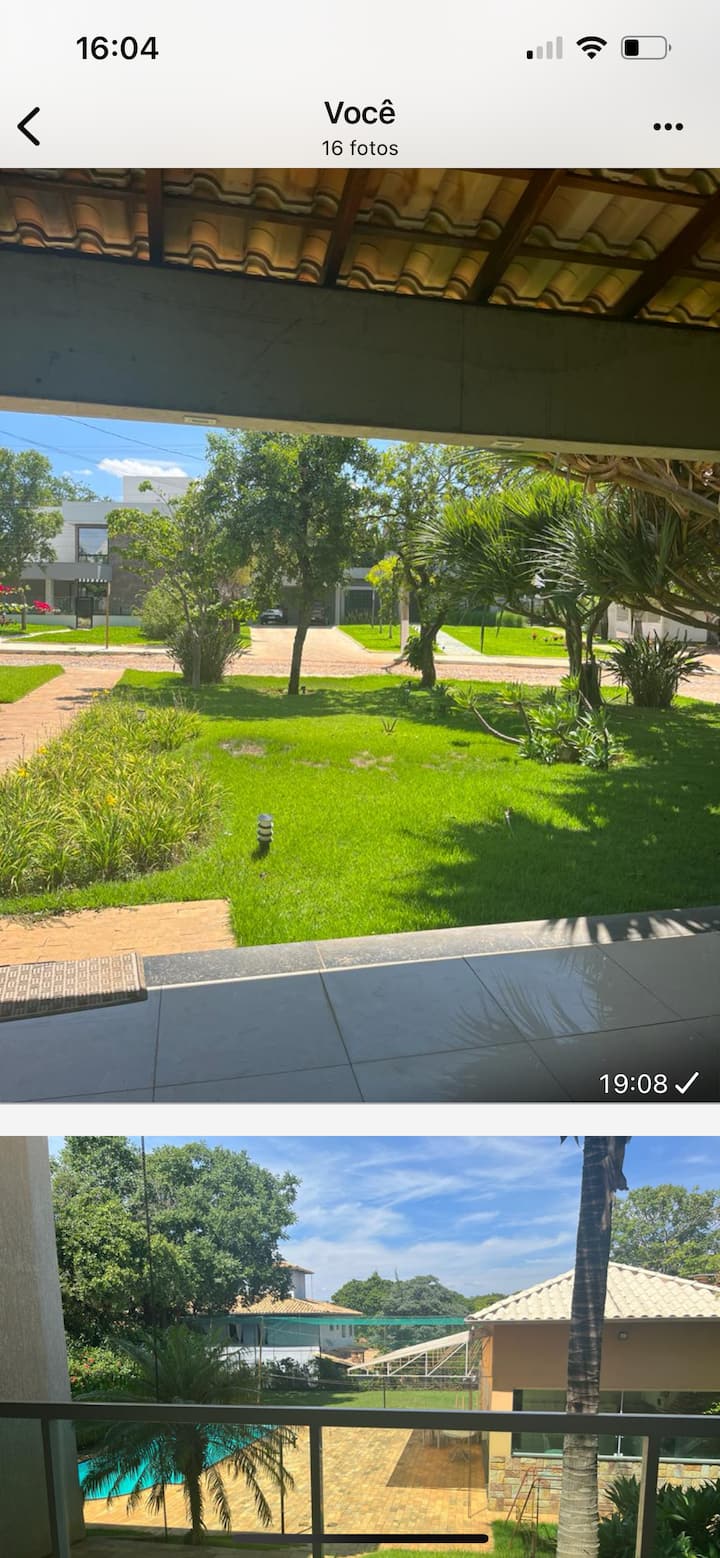Open the three-dot options menu
Image resolution: width=720 pixels, height=1558 pixels.
pyautogui.click(x=668, y=127)
